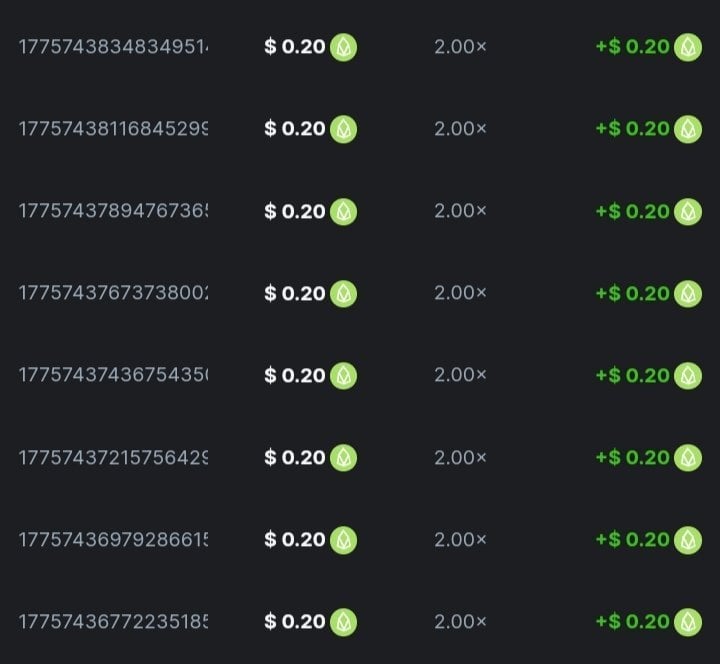720x664 pixels.
Task: Open bet record 1775743767373800
Action: click(x=113, y=293)
